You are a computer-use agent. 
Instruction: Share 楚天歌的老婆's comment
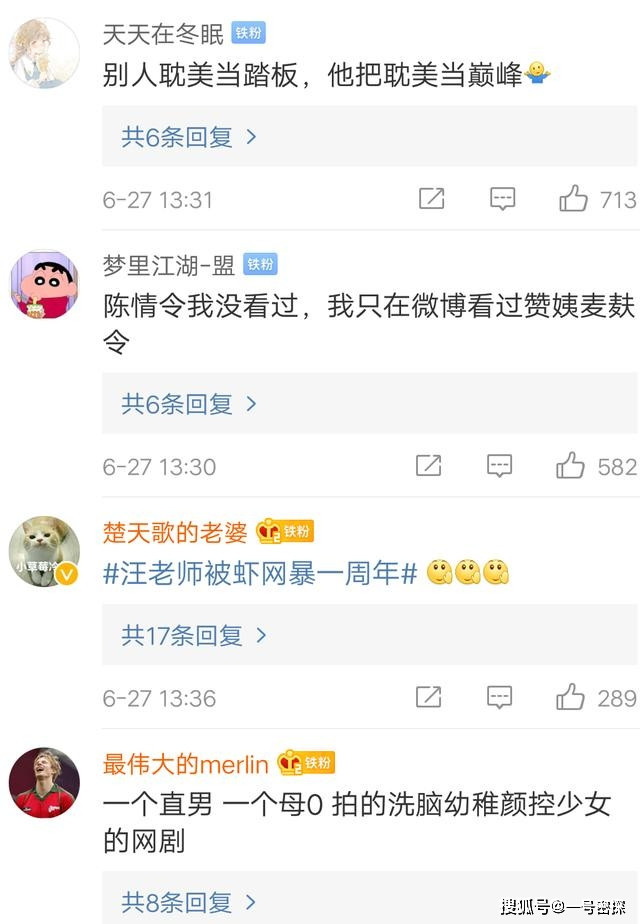tap(428, 696)
